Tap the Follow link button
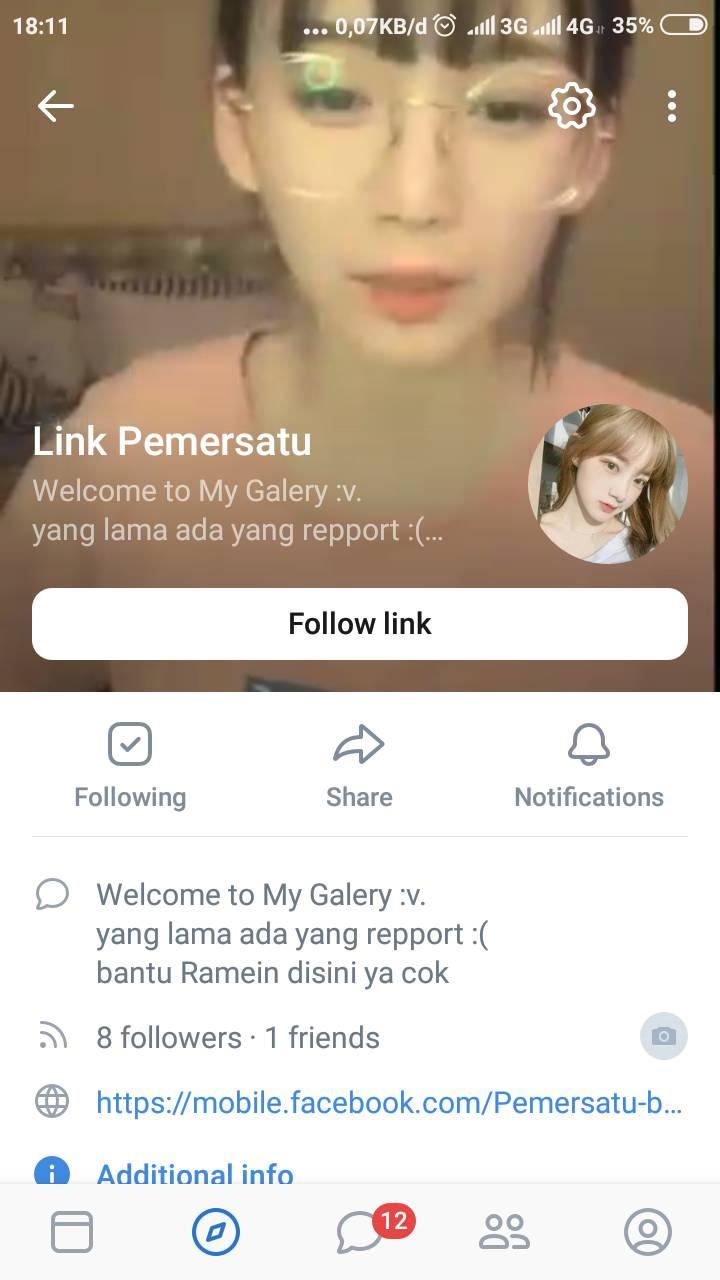The width and height of the screenshot is (720, 1280). coord(360,624)
